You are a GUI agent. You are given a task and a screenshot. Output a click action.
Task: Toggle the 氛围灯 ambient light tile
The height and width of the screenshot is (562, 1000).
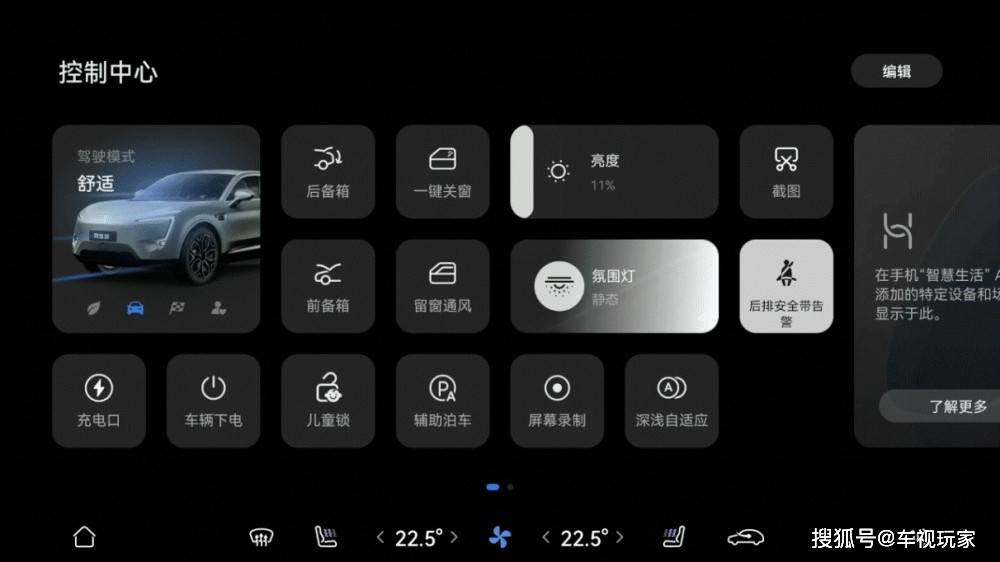(x=614, y=286)
